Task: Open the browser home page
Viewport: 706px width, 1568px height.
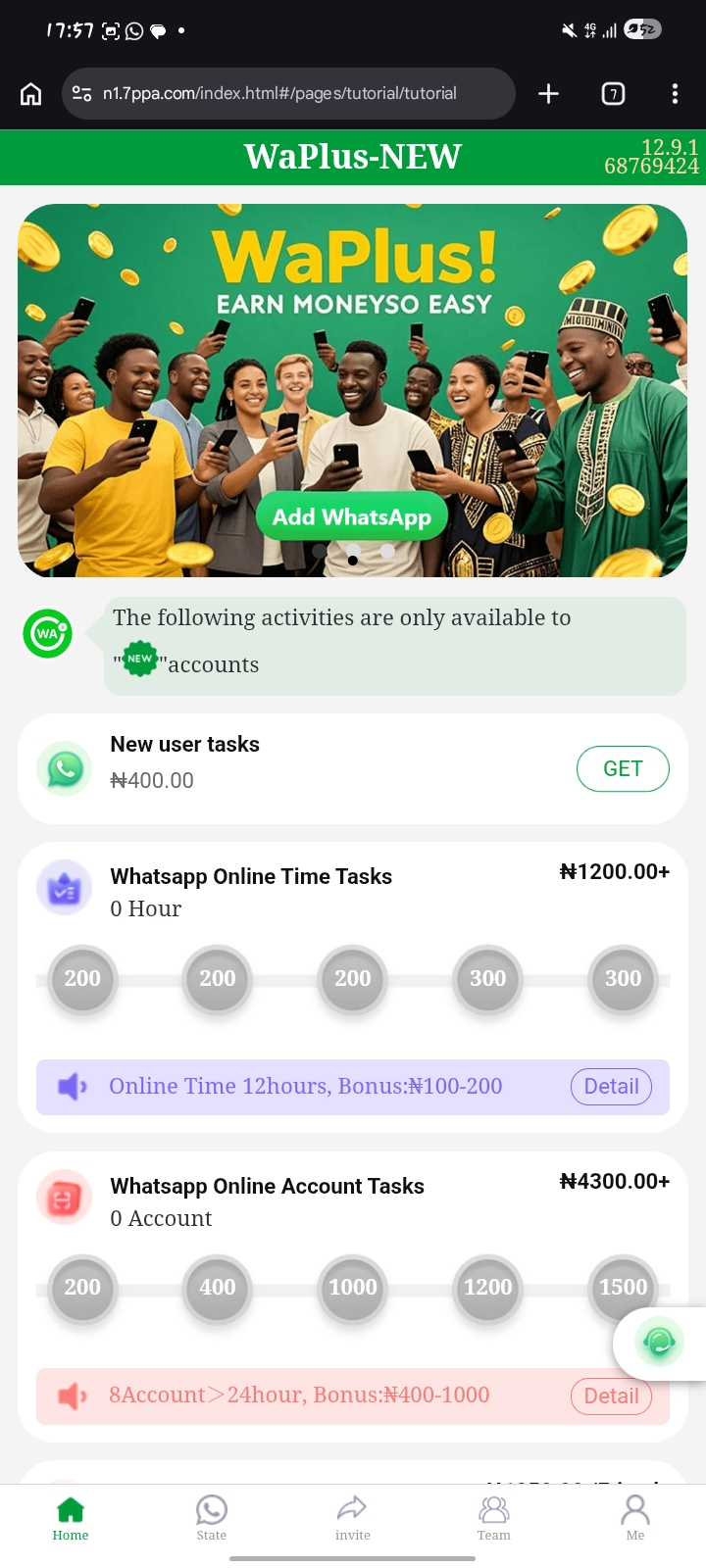Action: [31, 93]
